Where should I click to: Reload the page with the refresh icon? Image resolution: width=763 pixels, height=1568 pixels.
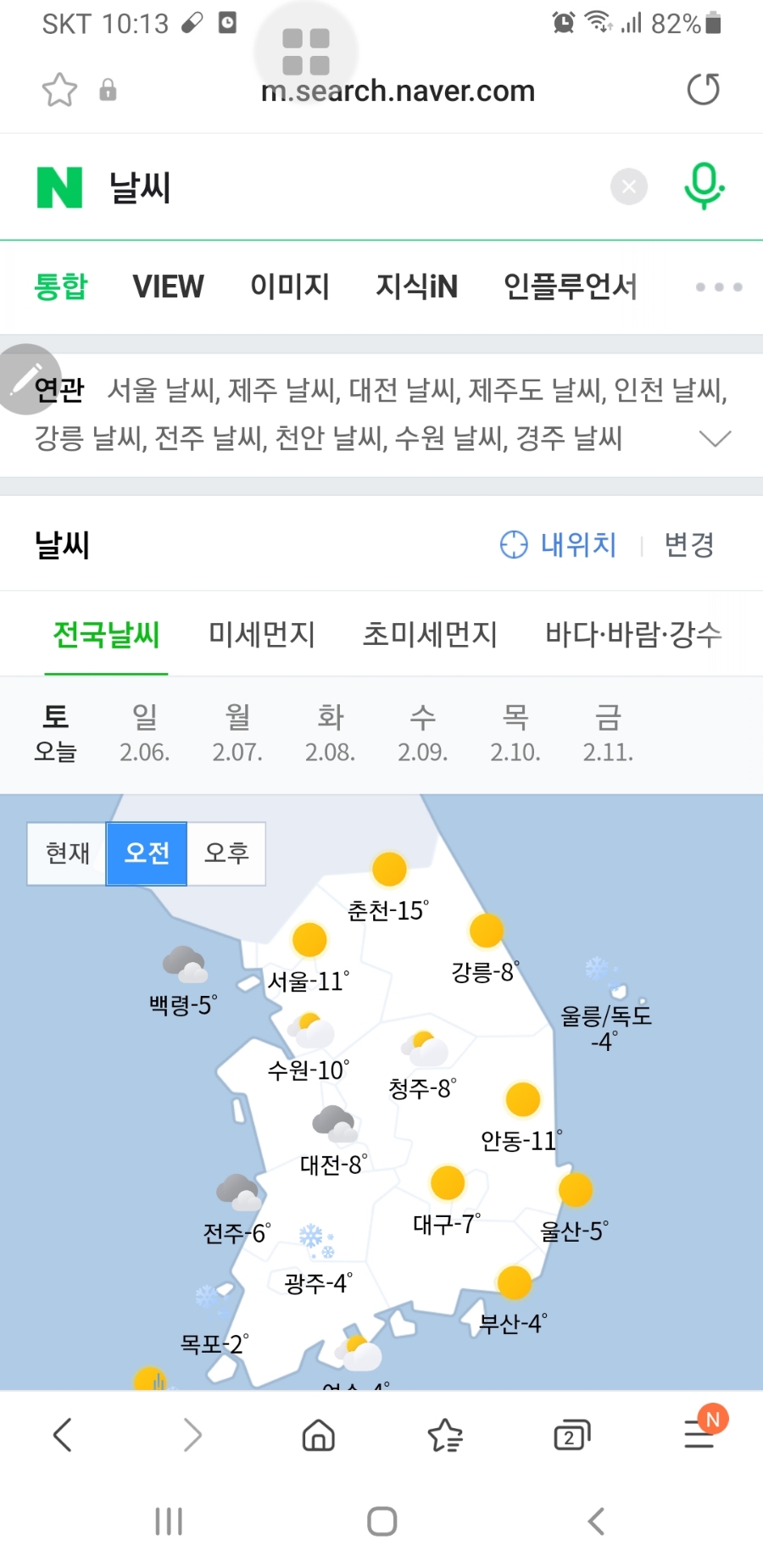pyautogui.click(x=703, y=90)
